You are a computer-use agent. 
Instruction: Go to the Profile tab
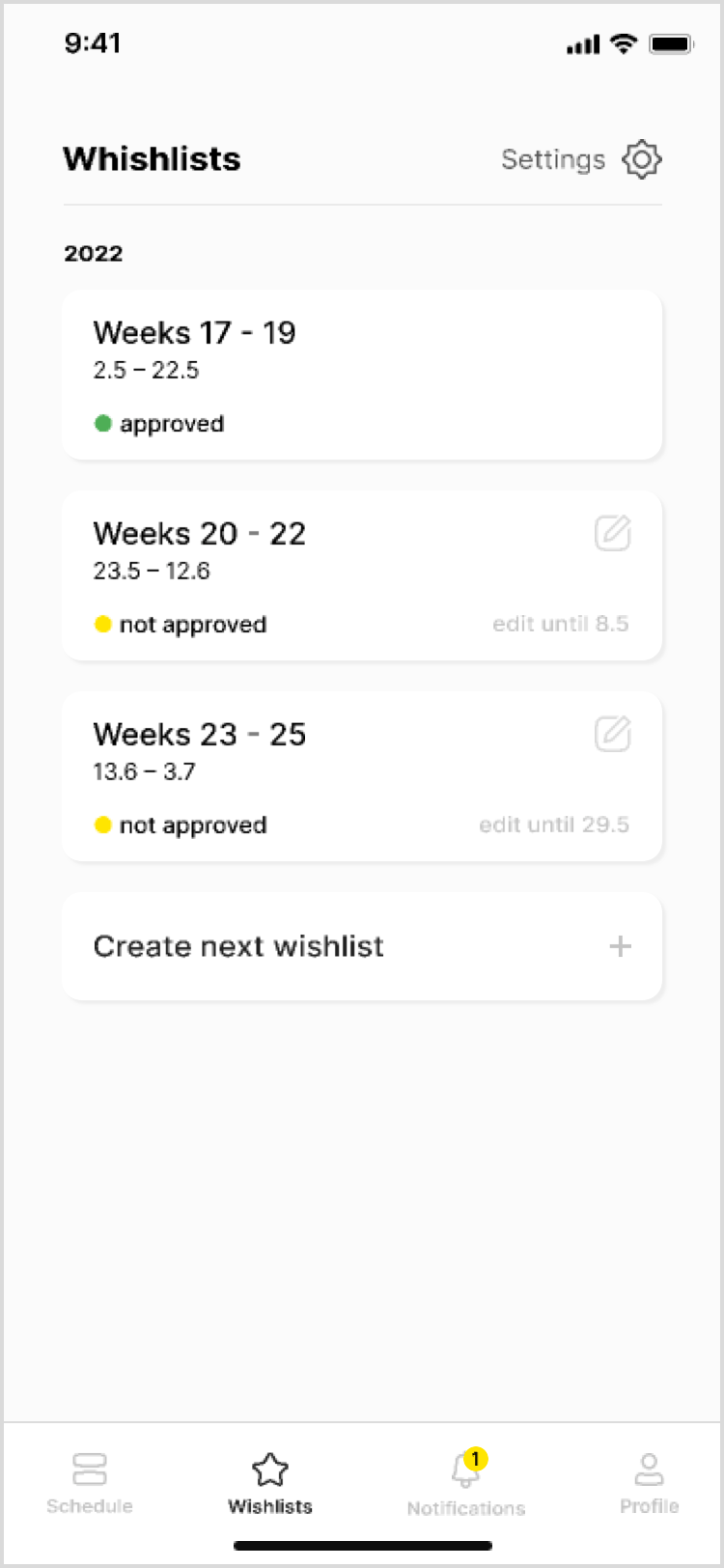[649, 1484]
